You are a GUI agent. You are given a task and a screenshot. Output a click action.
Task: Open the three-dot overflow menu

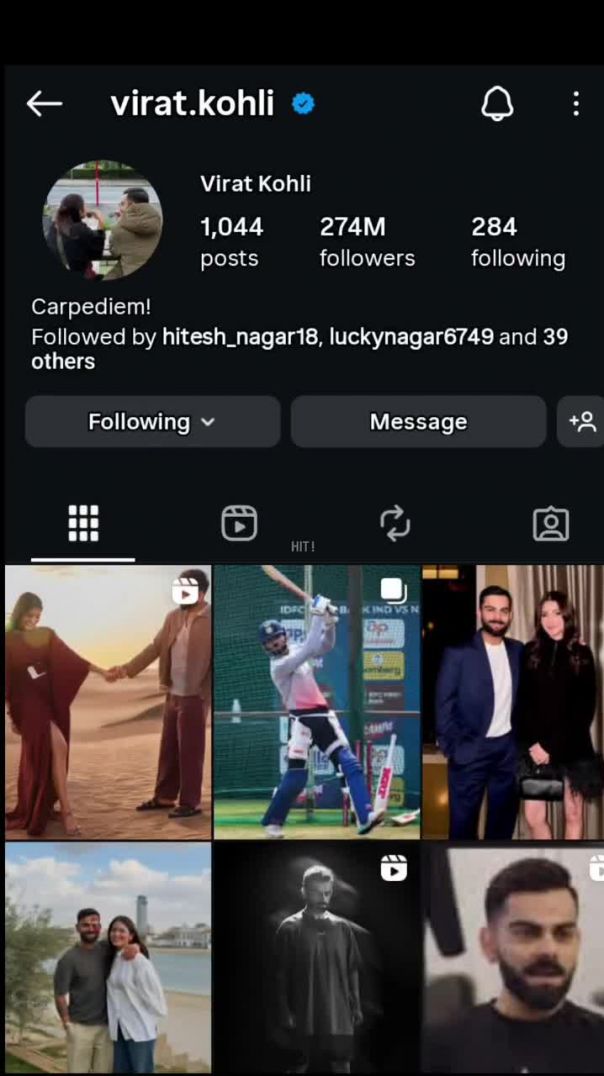click(x=575, y=103)
